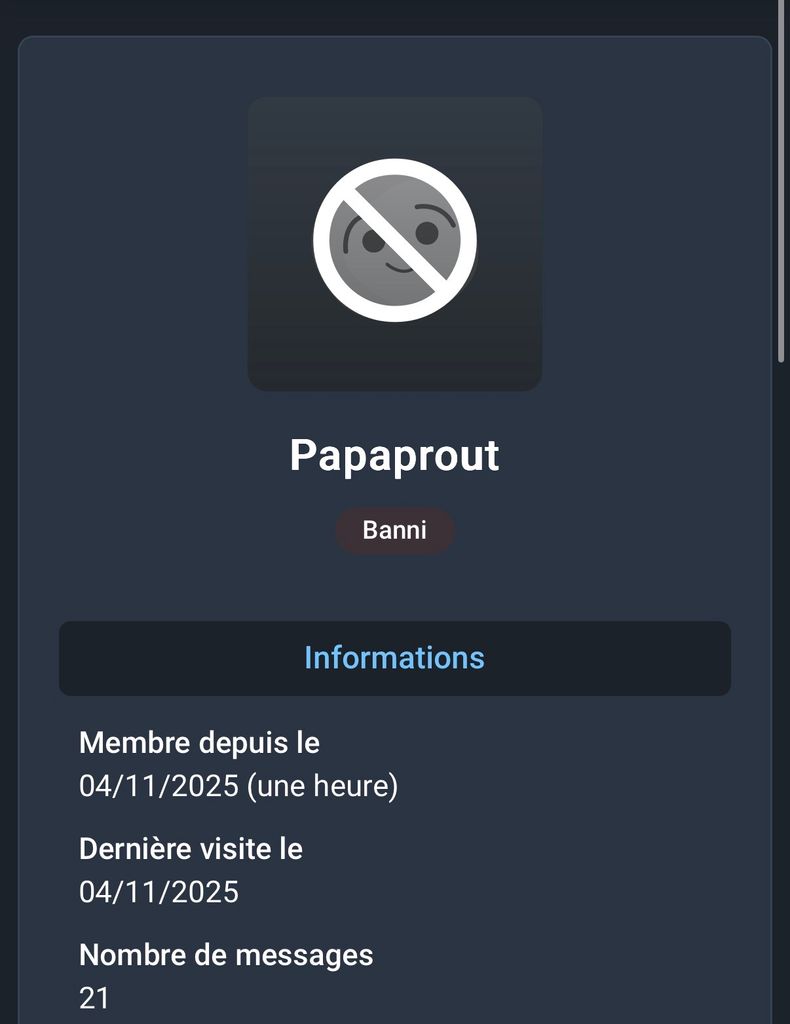This screenshot has width=790, height=1024.
Task: Select the Informations tab
Action: point(394,658)
